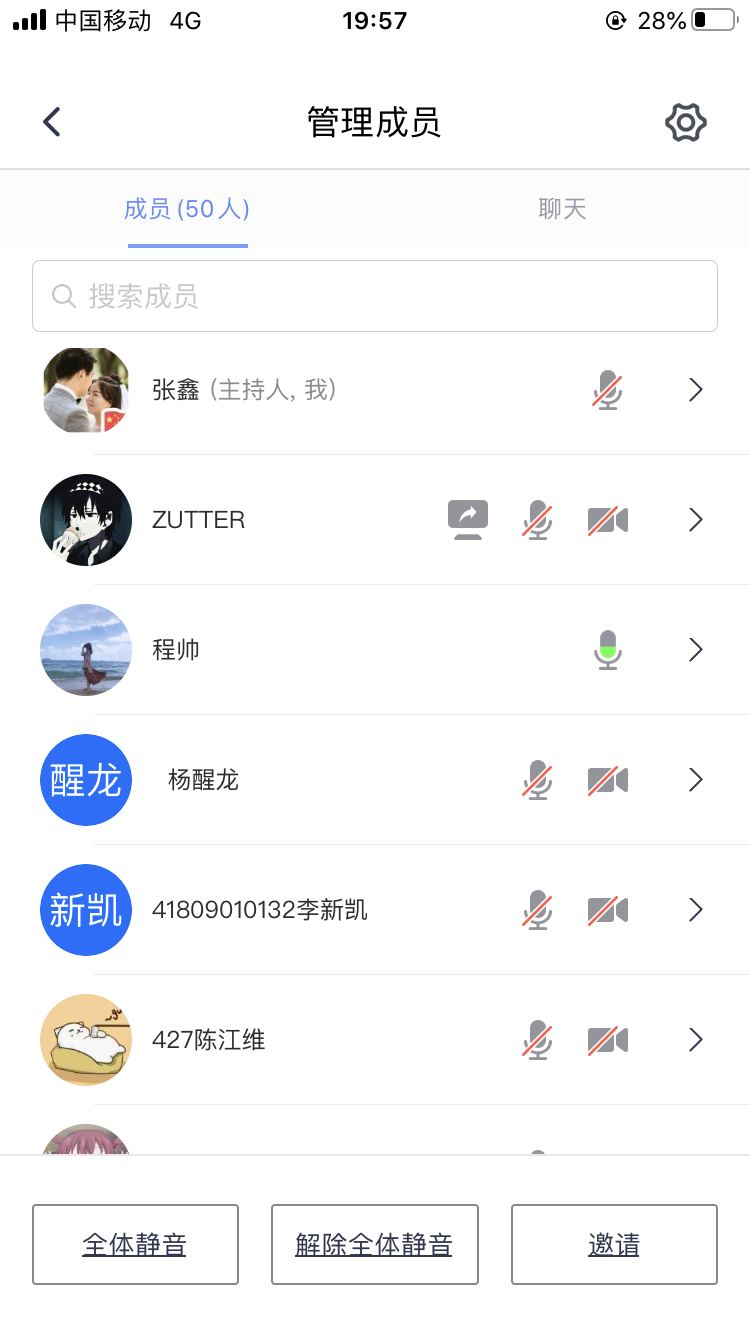
Task: Invite new members via 邀请
Action: coord(614,1244)
